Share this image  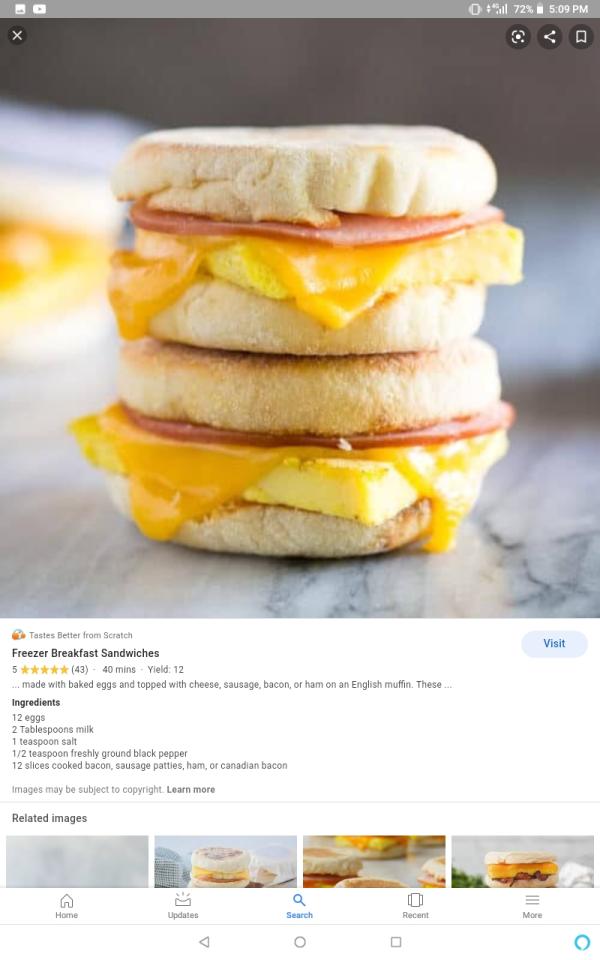(549, 37)
